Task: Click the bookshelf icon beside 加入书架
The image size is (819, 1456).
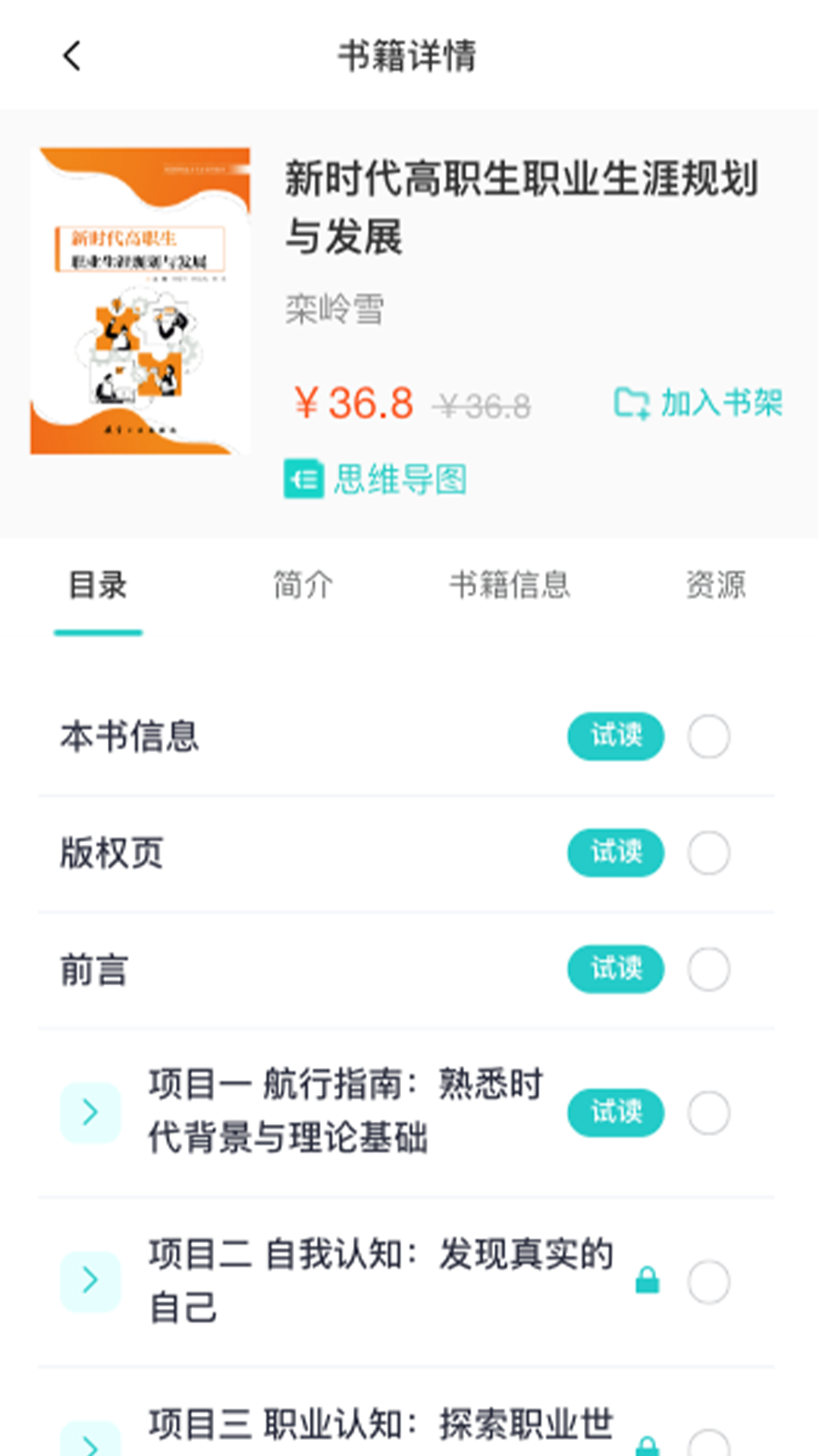Action: tap(630, 403)
